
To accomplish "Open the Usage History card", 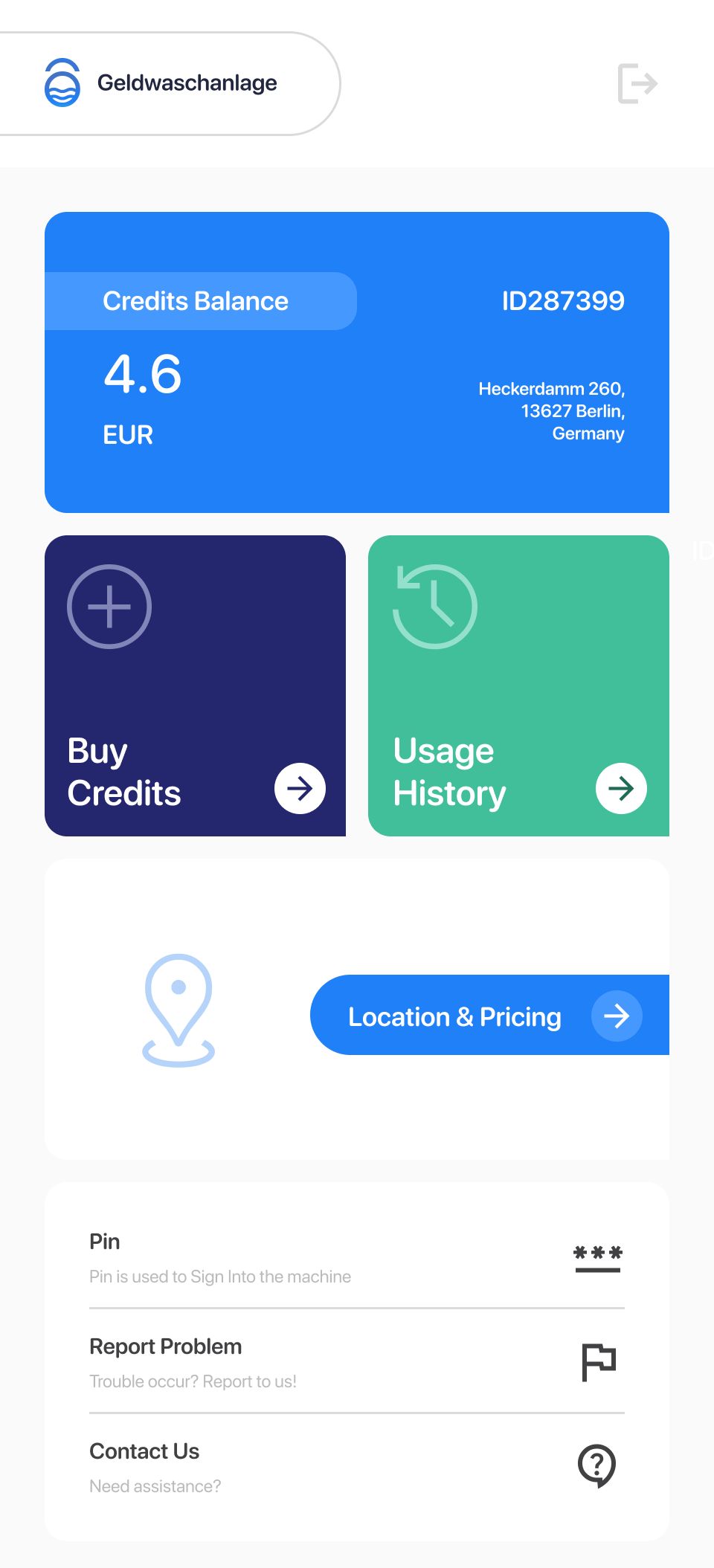I will [x=518, y=685].
